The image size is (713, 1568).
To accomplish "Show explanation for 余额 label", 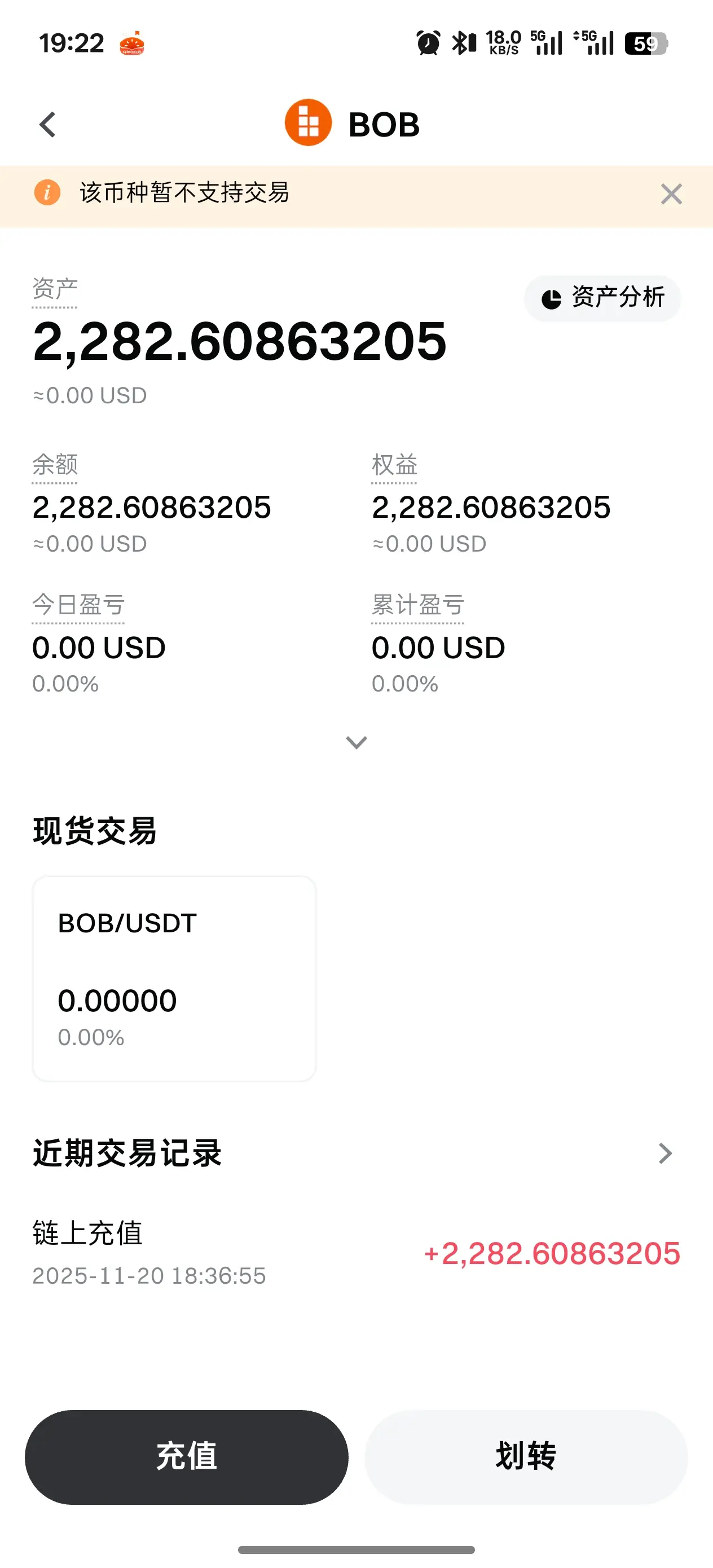I will pyautogui.click(x=55, y=466).
